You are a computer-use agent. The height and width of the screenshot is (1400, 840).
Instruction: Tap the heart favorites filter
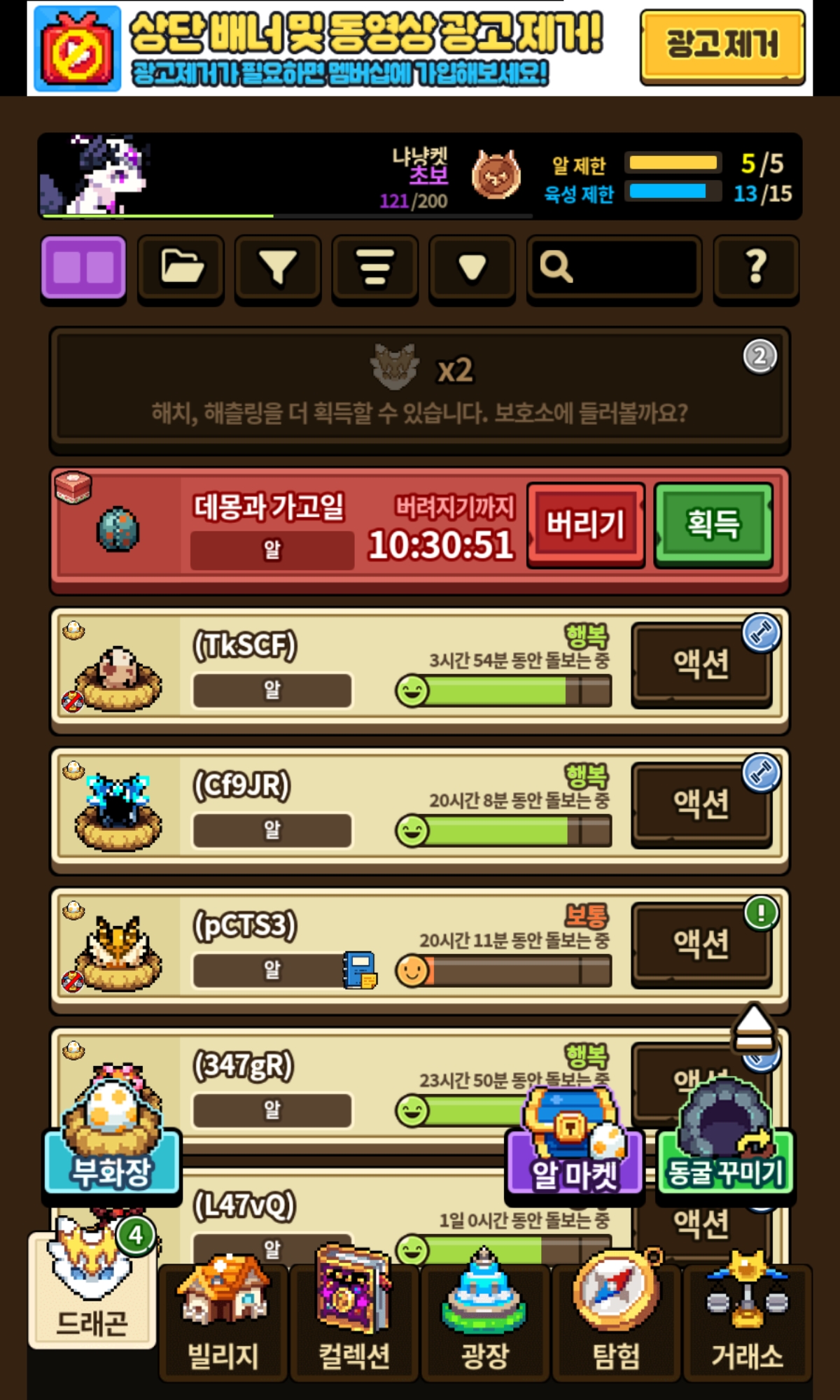pos(472,269)
